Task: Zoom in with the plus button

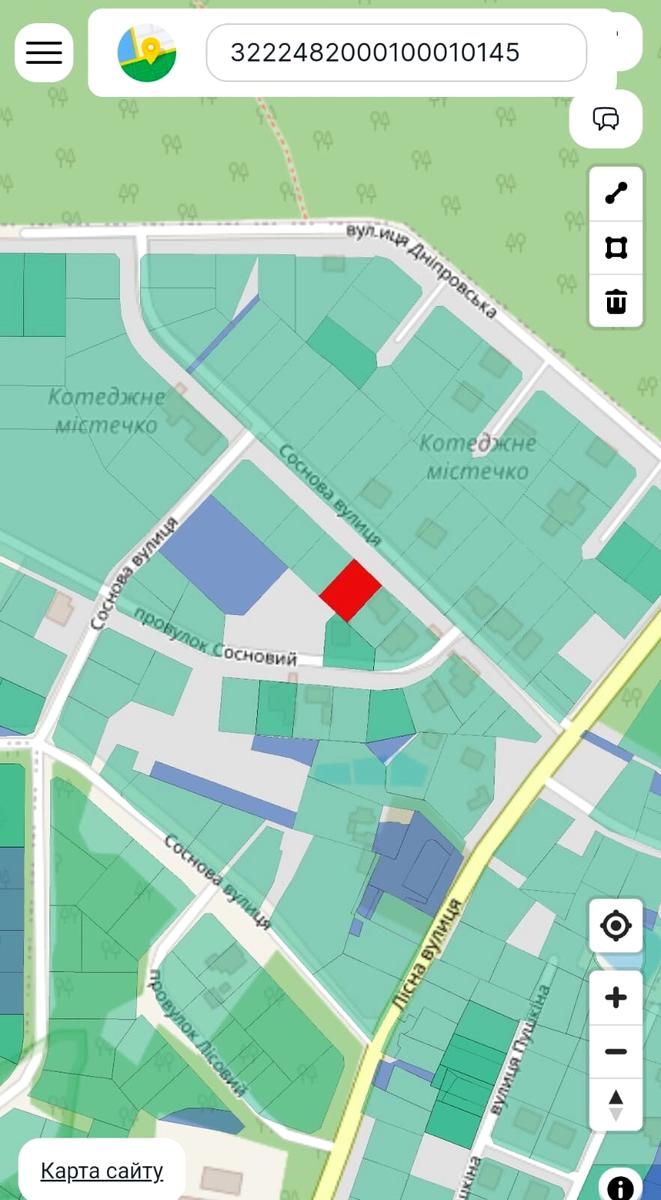Action: pos(616,998)
